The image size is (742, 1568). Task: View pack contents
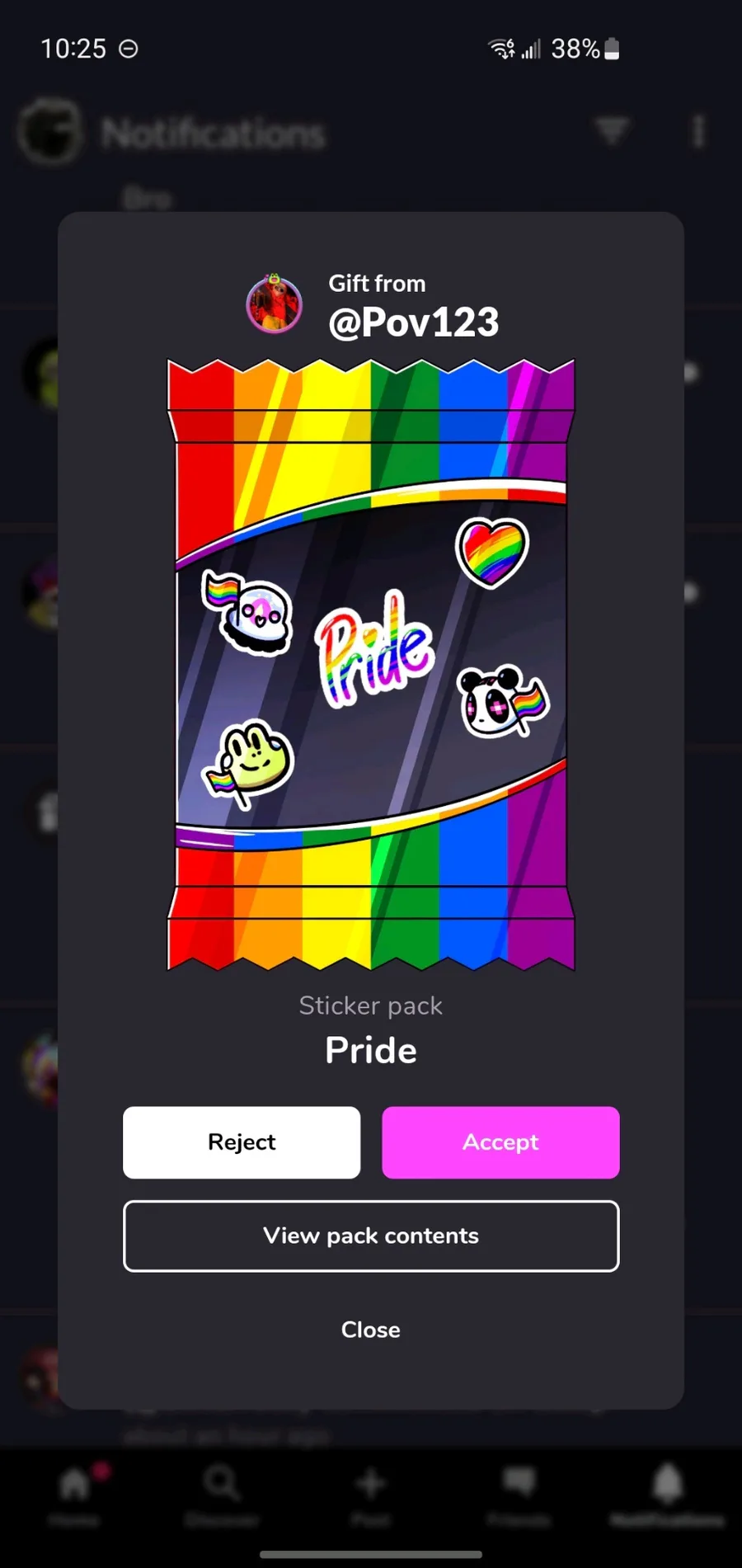[x=371, y=1236]
